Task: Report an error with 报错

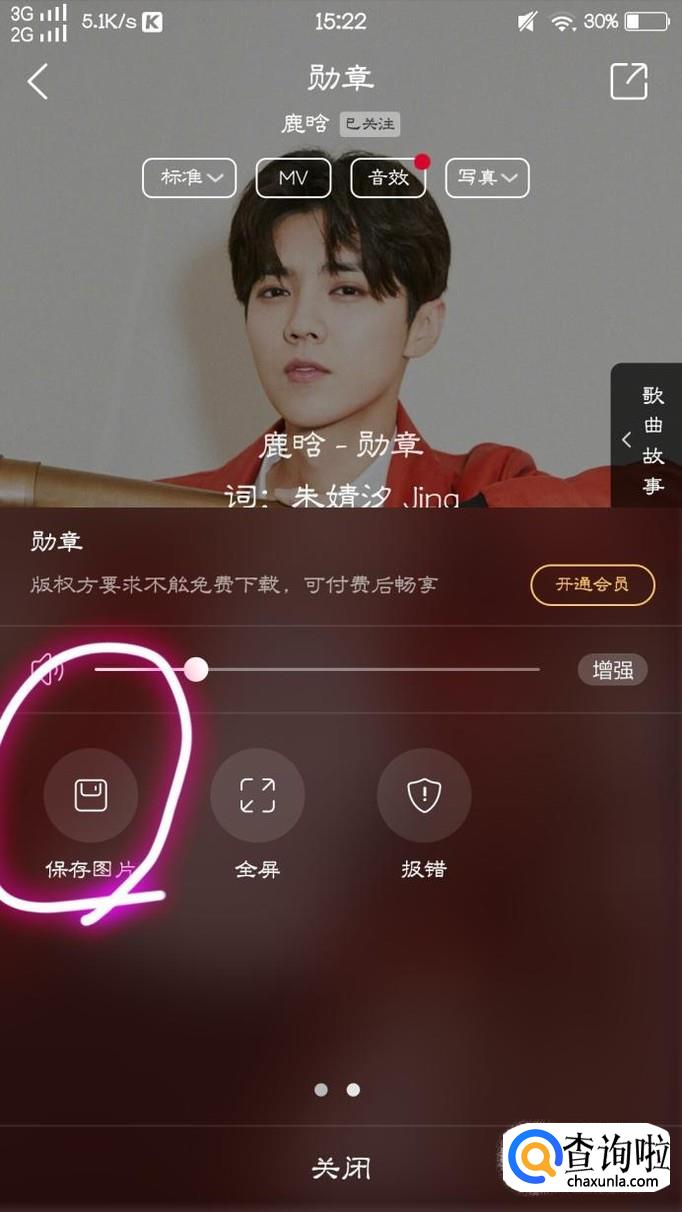Action: 424,796
